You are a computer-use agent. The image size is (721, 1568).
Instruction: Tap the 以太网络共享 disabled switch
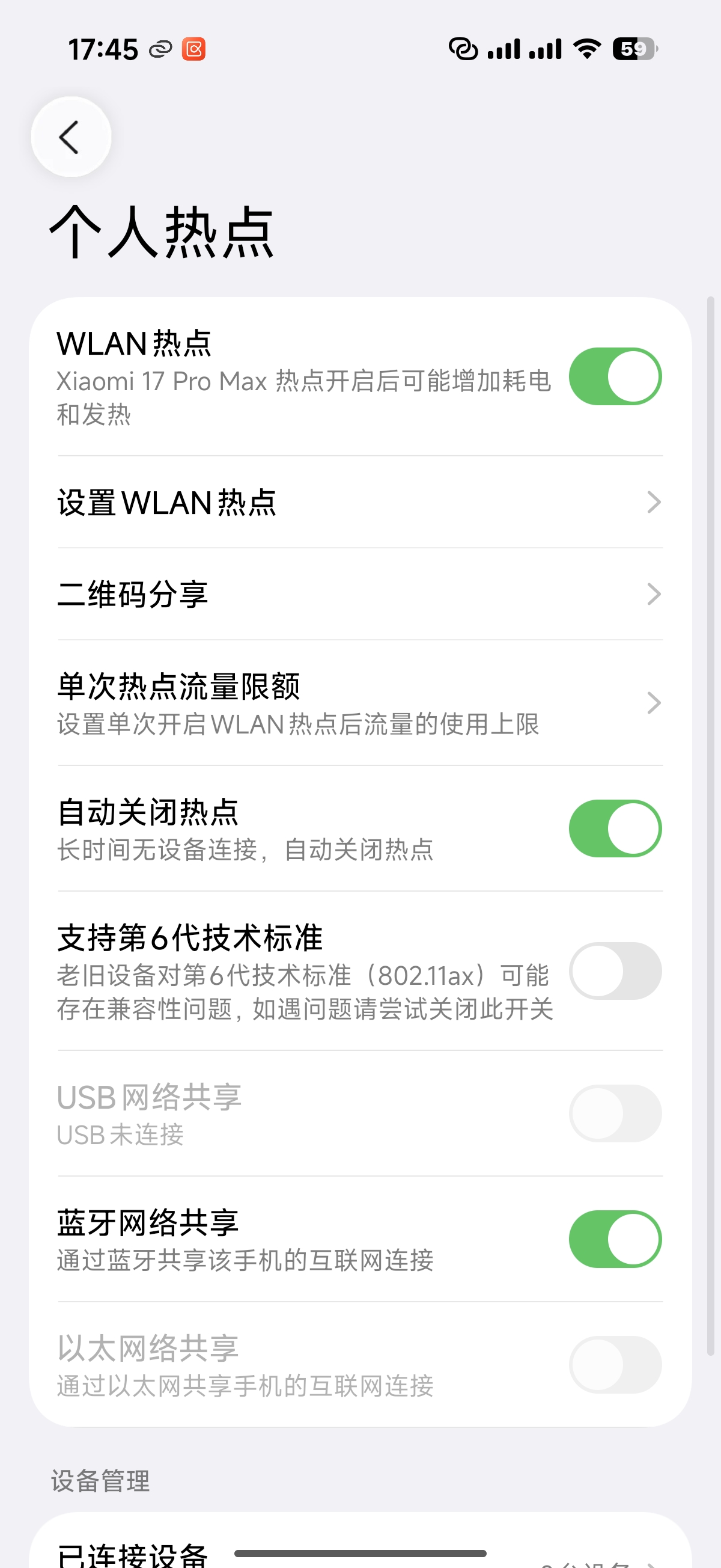click(615, 1365)
